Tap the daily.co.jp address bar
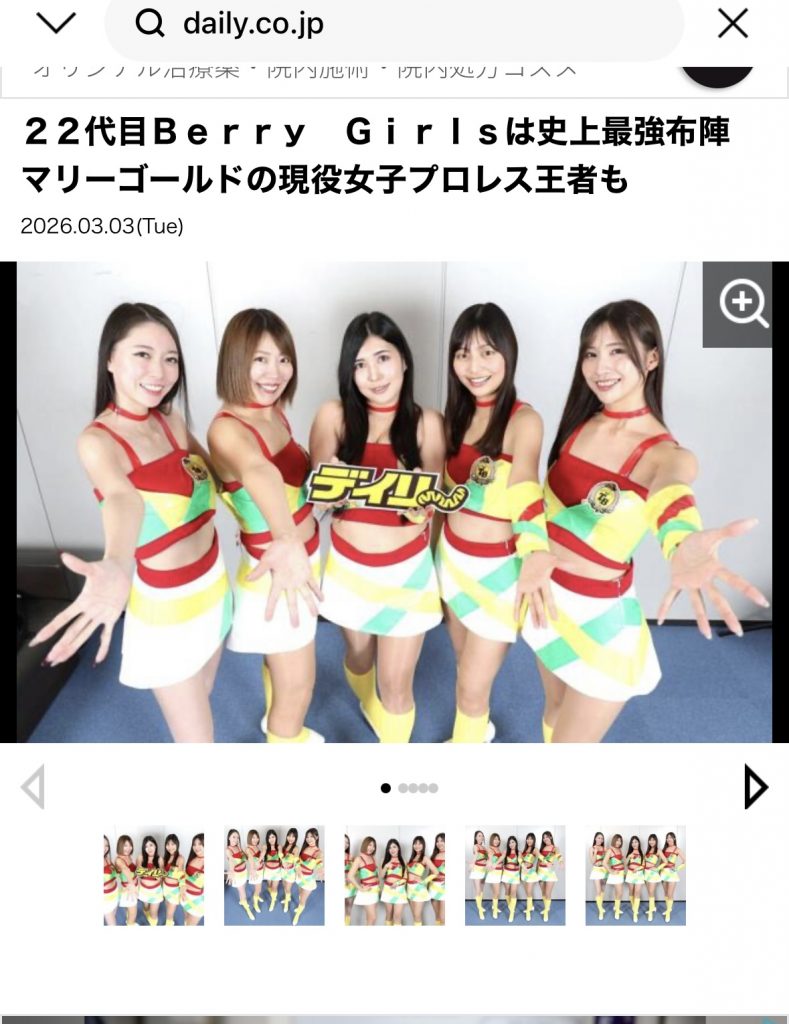Viewport: 789px width, 1024px height. pos(394,25)
